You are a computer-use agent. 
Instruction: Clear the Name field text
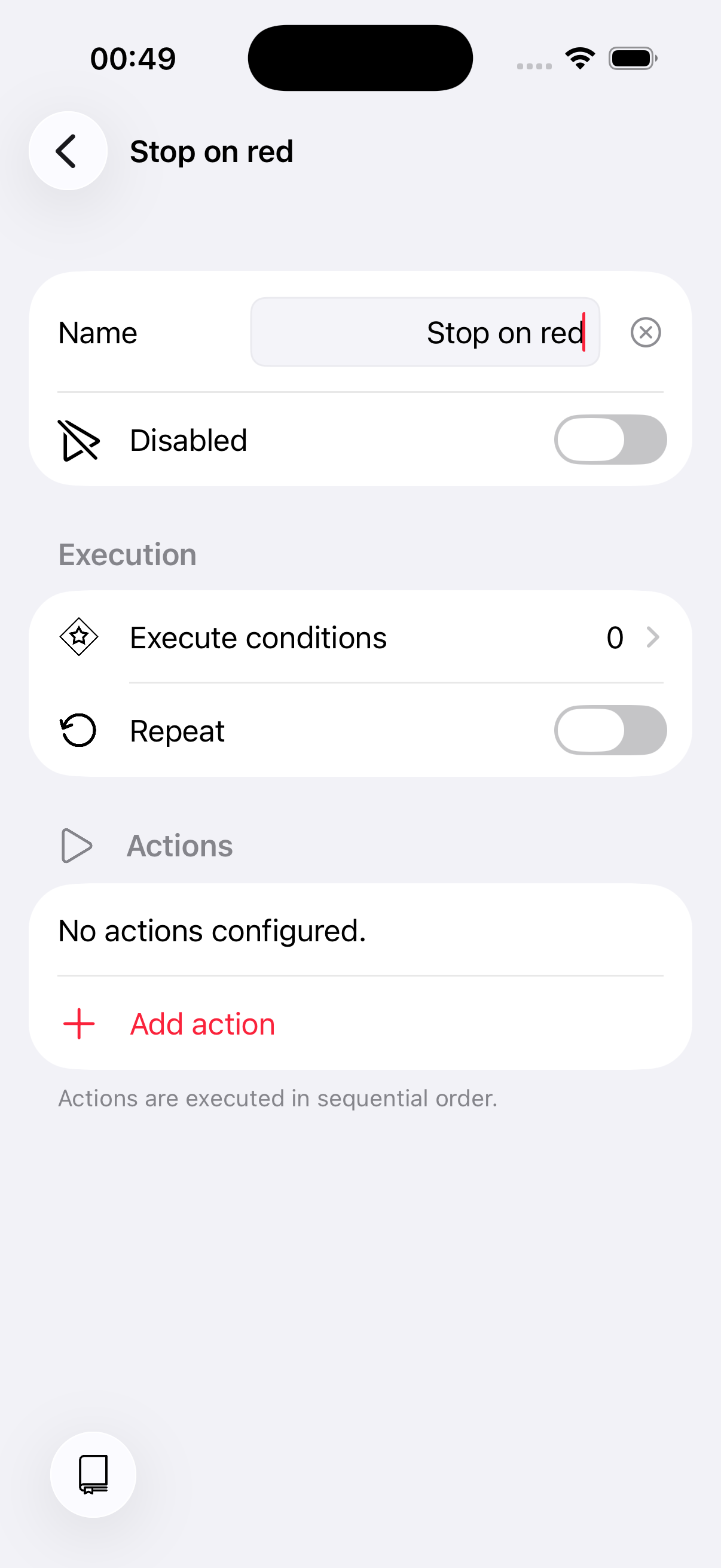[645, 332]
